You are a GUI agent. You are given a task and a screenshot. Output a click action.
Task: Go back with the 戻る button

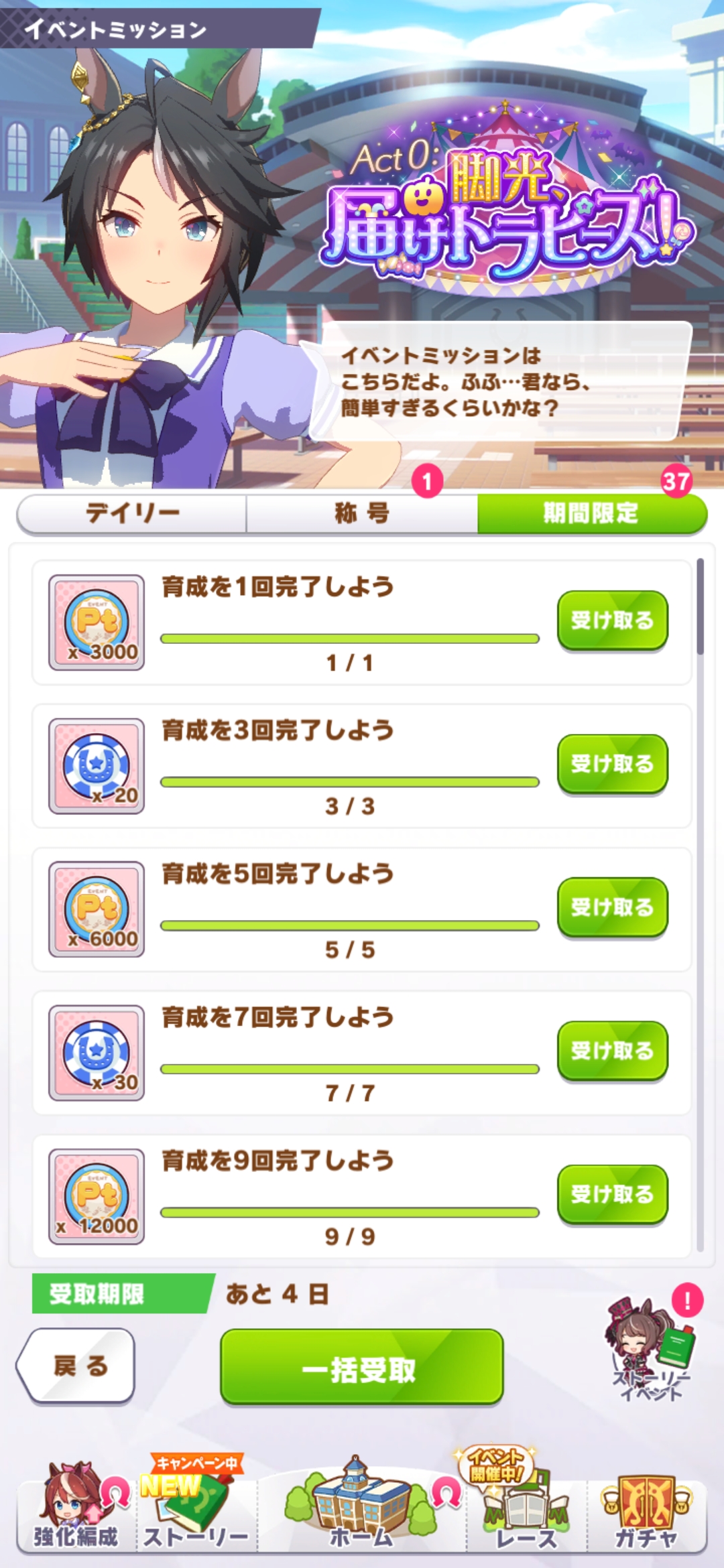click(76, 1366)
